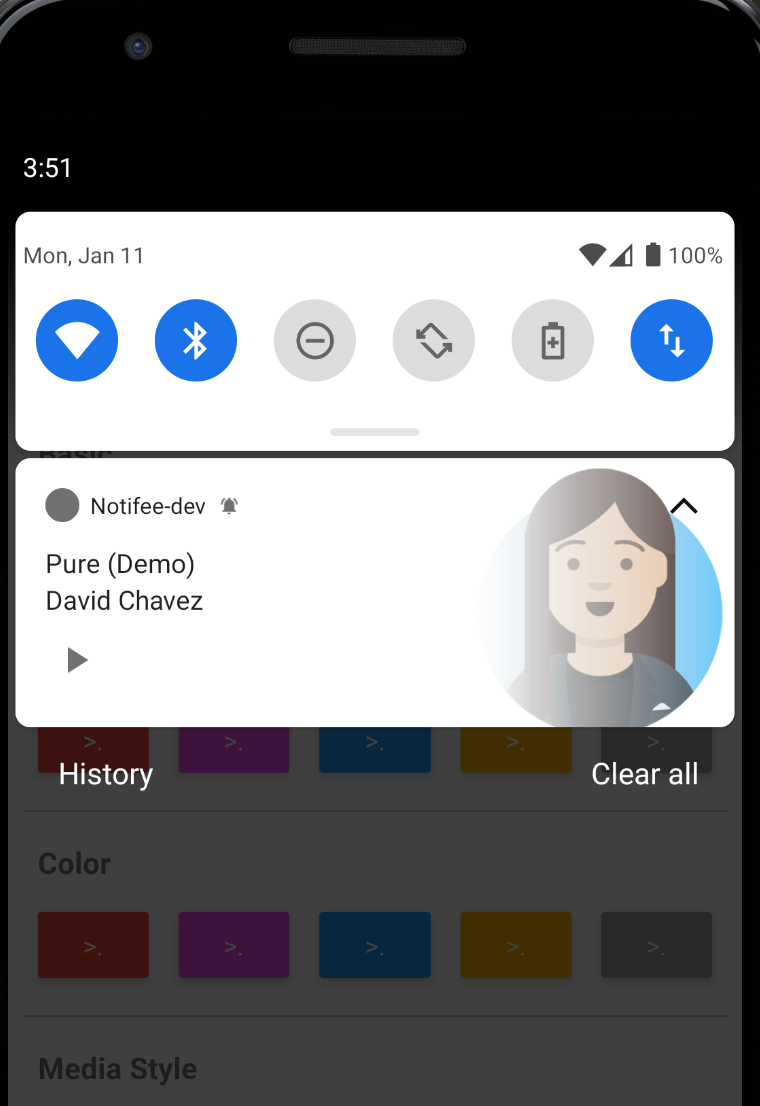Enable Battery Saver
Image resolution: width=760 pixels, height=1106 pixels.
tap(553, 341)
